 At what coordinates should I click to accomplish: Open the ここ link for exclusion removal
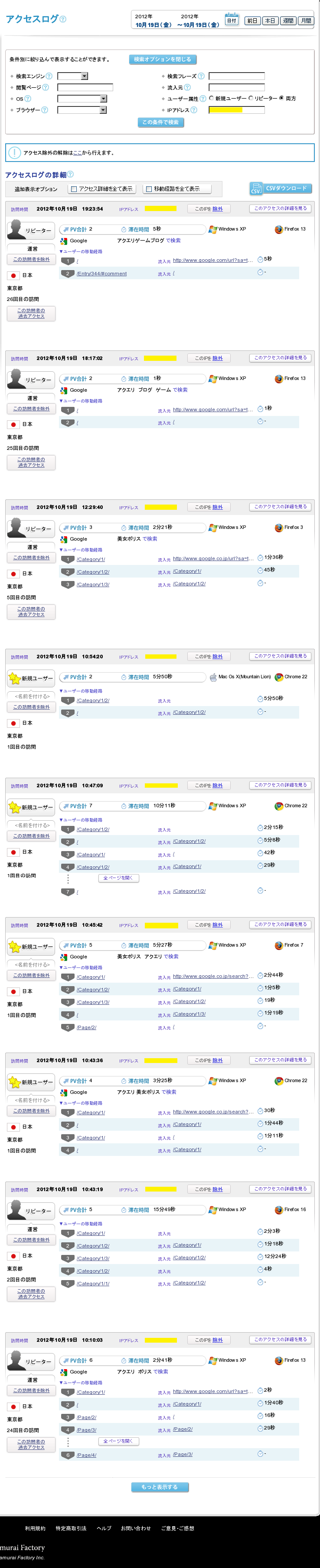pyautogui.click(x=77, y=153)
